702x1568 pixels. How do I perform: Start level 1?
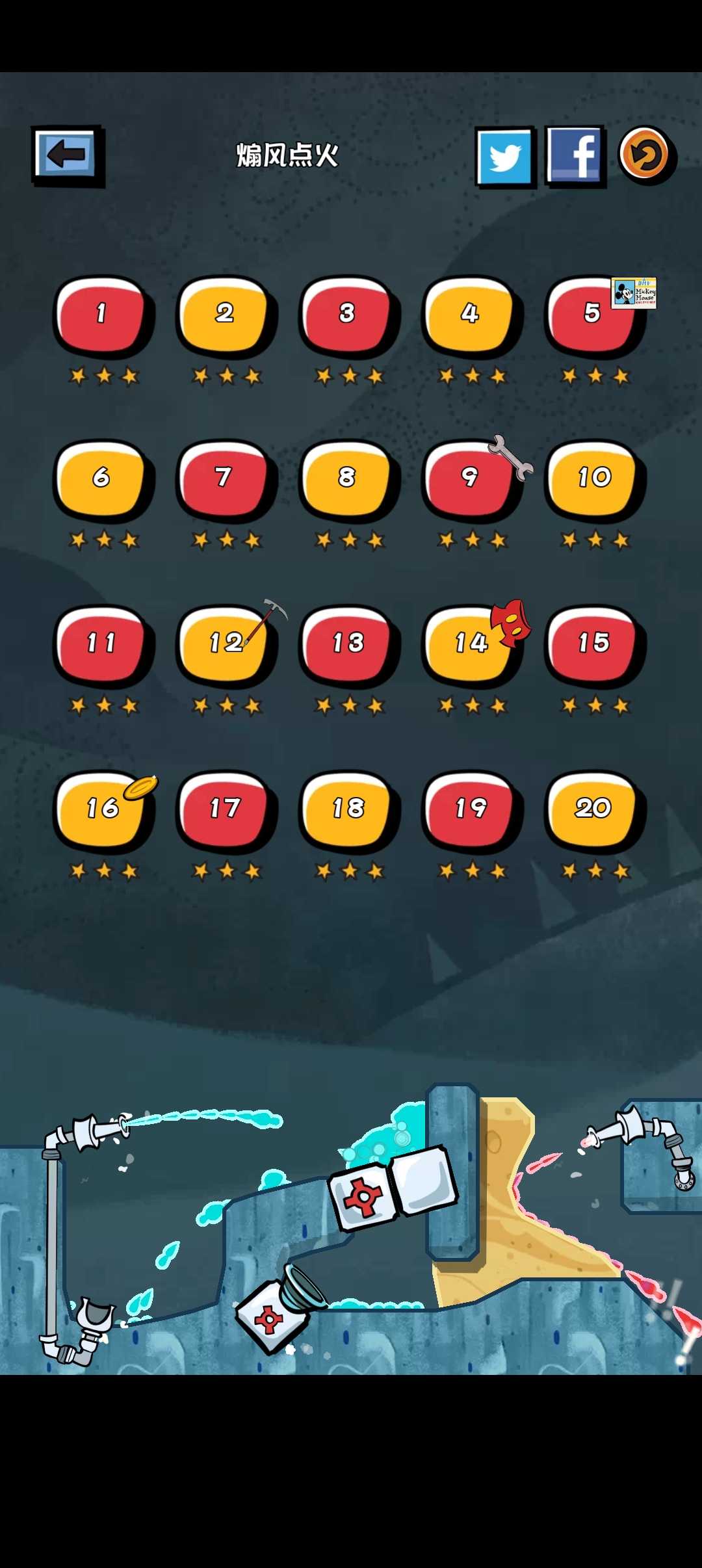click(x=101, y=315)
